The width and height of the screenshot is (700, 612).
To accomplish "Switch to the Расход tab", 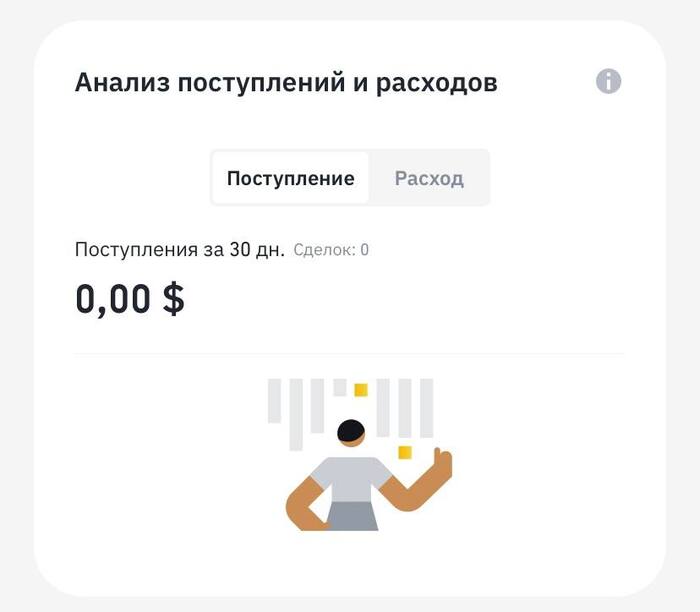I will [x=429, y=179].
